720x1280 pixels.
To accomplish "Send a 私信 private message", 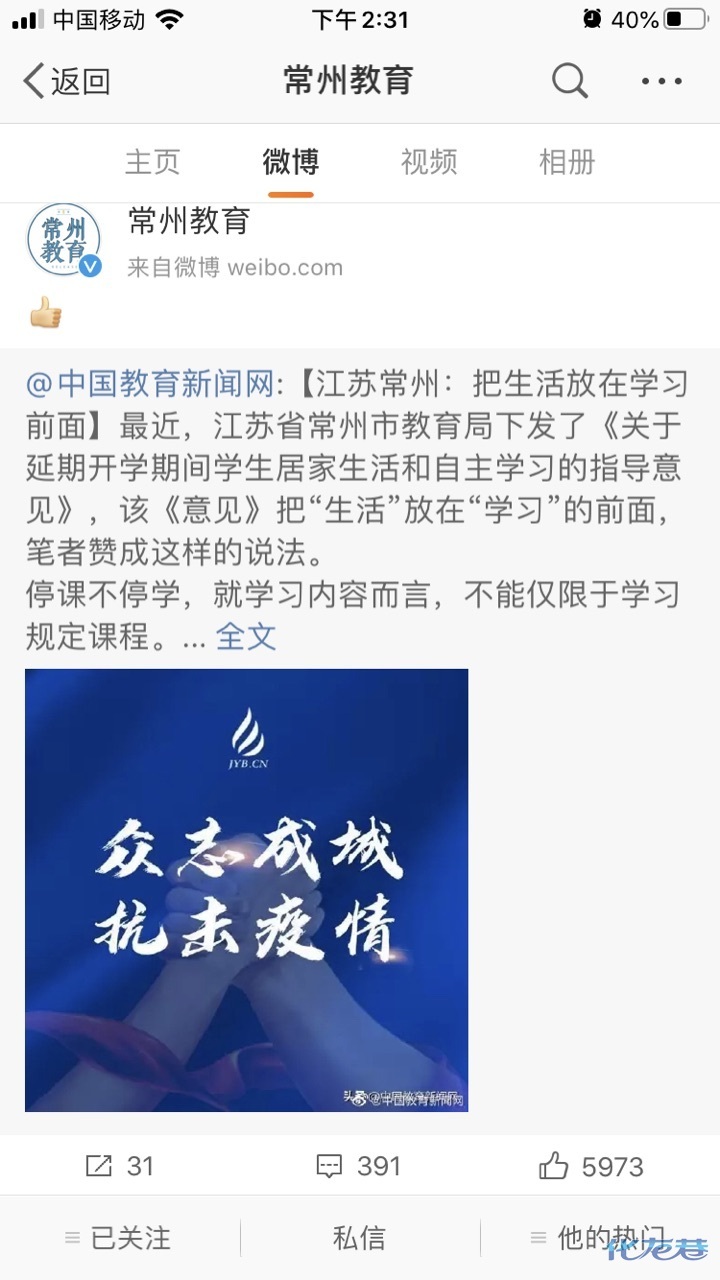I will pos(359,1238).
